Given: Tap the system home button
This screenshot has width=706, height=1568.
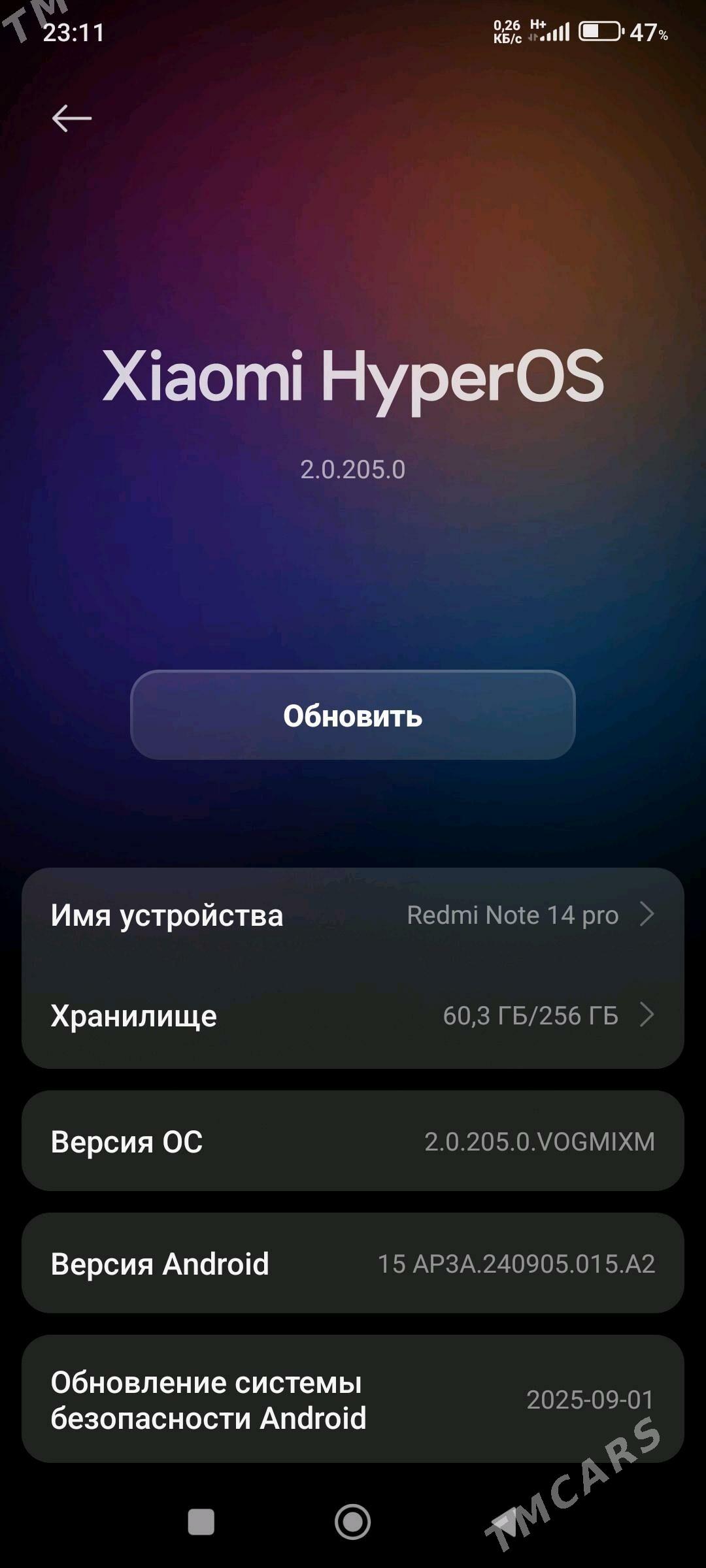Looking at the screenshot, I should click(353, 1522).
